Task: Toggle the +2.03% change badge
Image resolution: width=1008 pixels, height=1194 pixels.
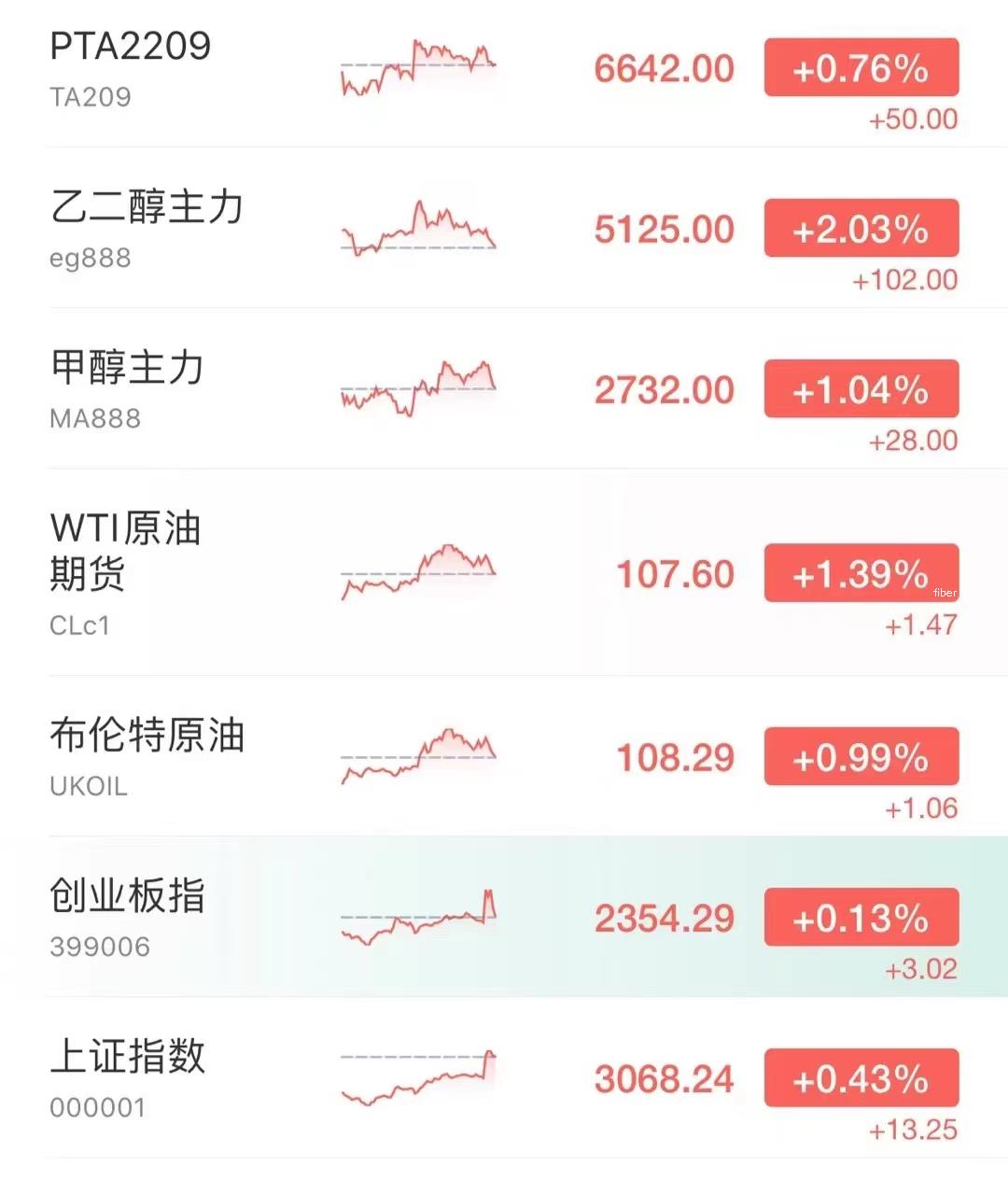Action: 861,229
